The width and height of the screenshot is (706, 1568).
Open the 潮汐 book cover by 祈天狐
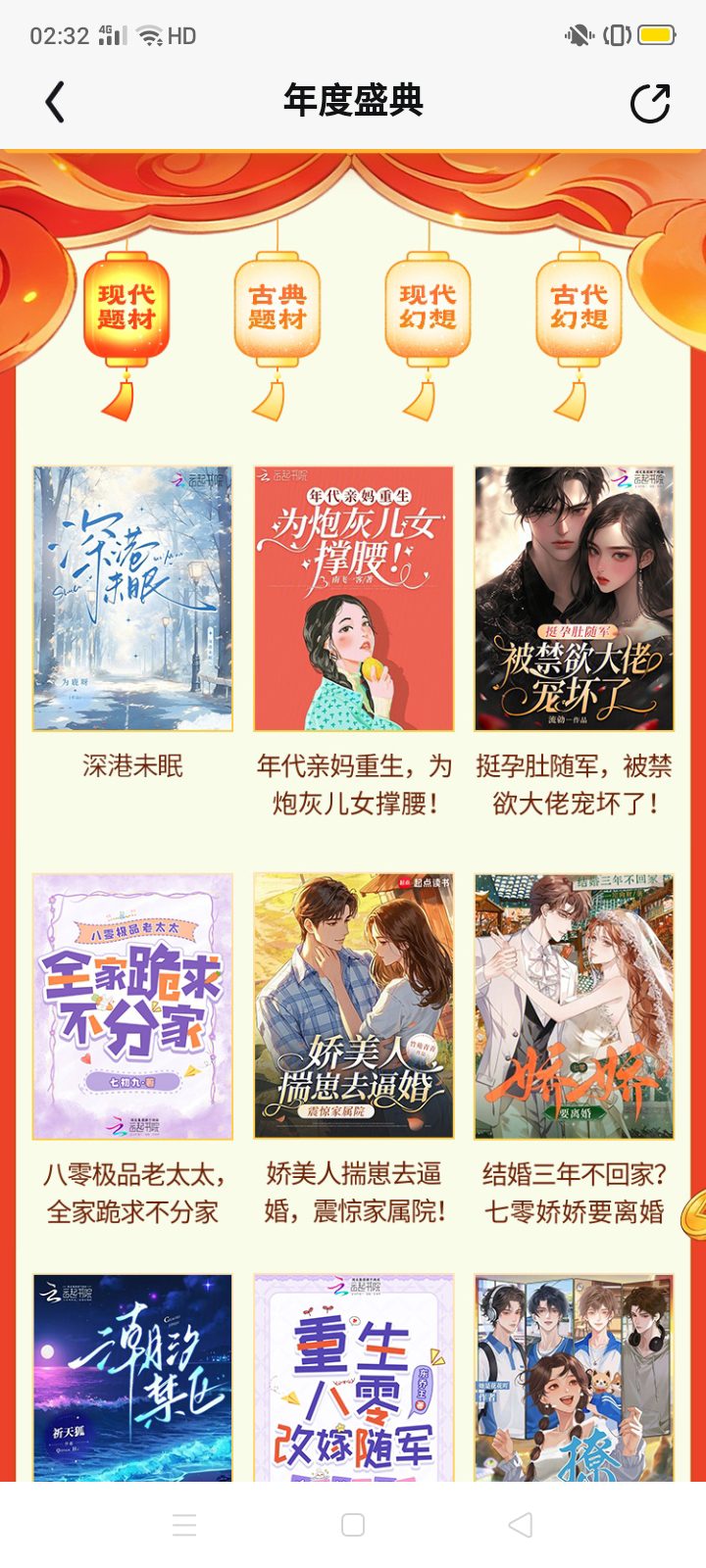pyautogui.click(x=132, y=1377)
